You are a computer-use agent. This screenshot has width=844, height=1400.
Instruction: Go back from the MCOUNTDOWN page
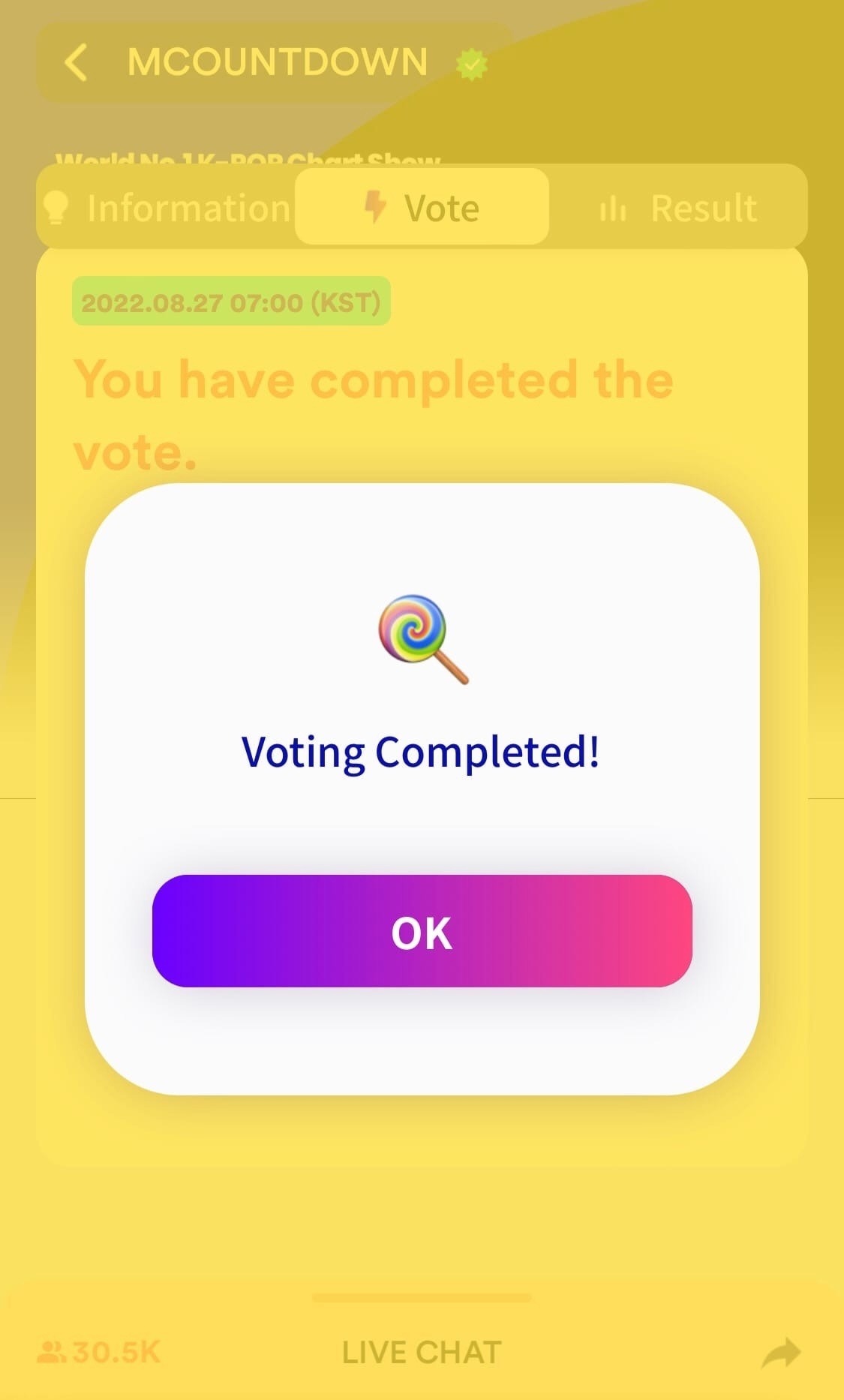pos(77,62)
